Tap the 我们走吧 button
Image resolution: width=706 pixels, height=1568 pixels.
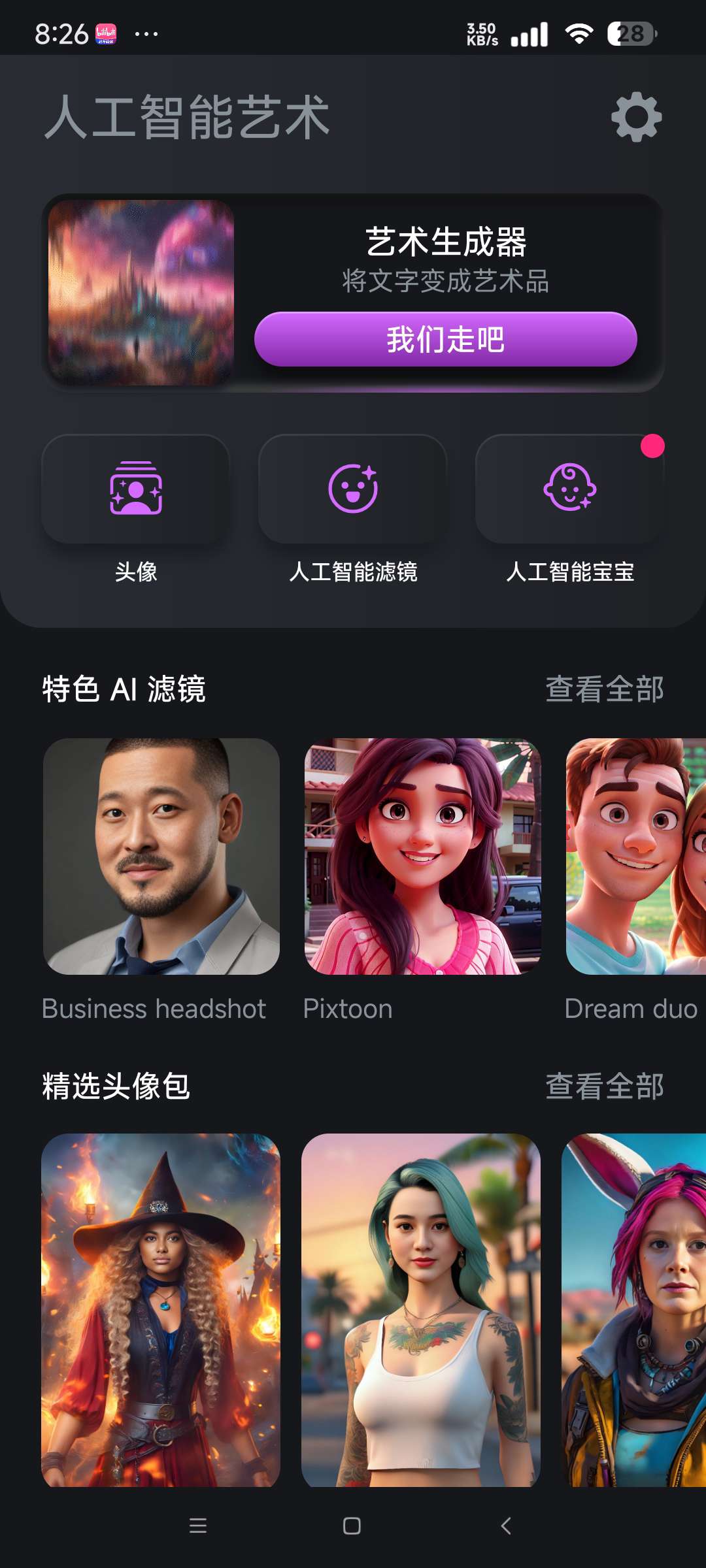pyautogui.click(x=445, y=339)
